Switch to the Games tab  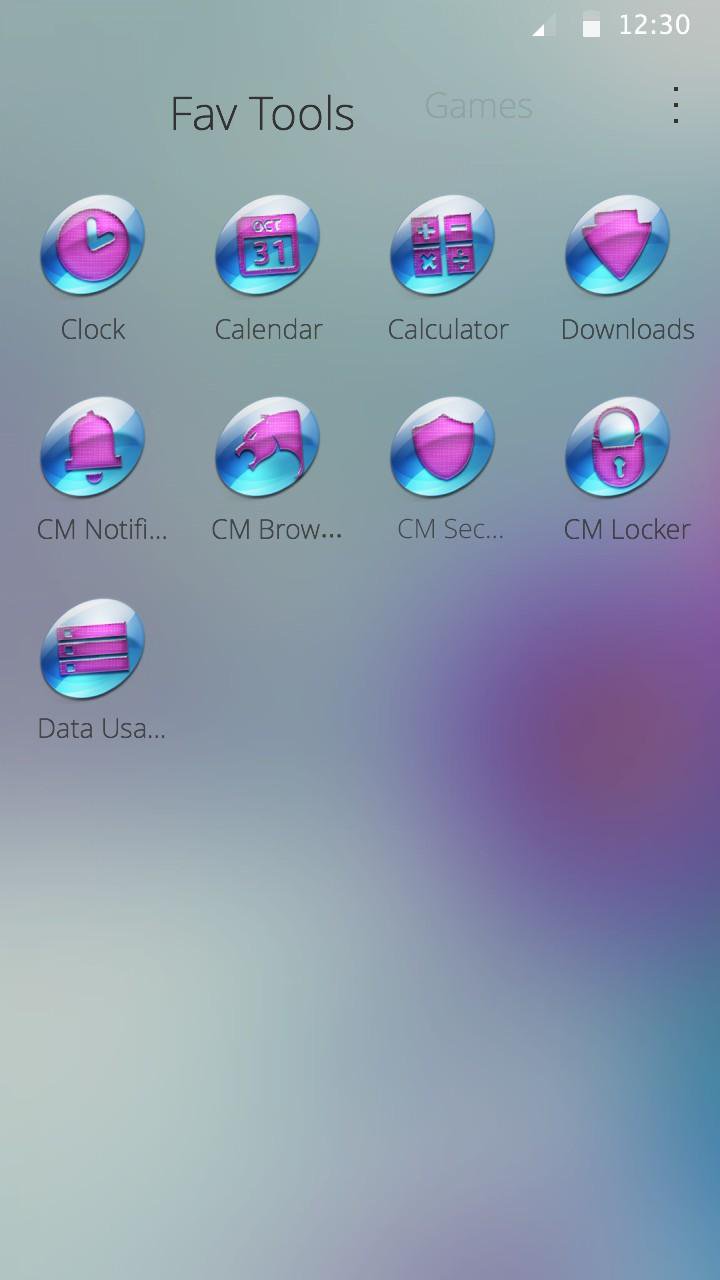(x=478, y=106)
